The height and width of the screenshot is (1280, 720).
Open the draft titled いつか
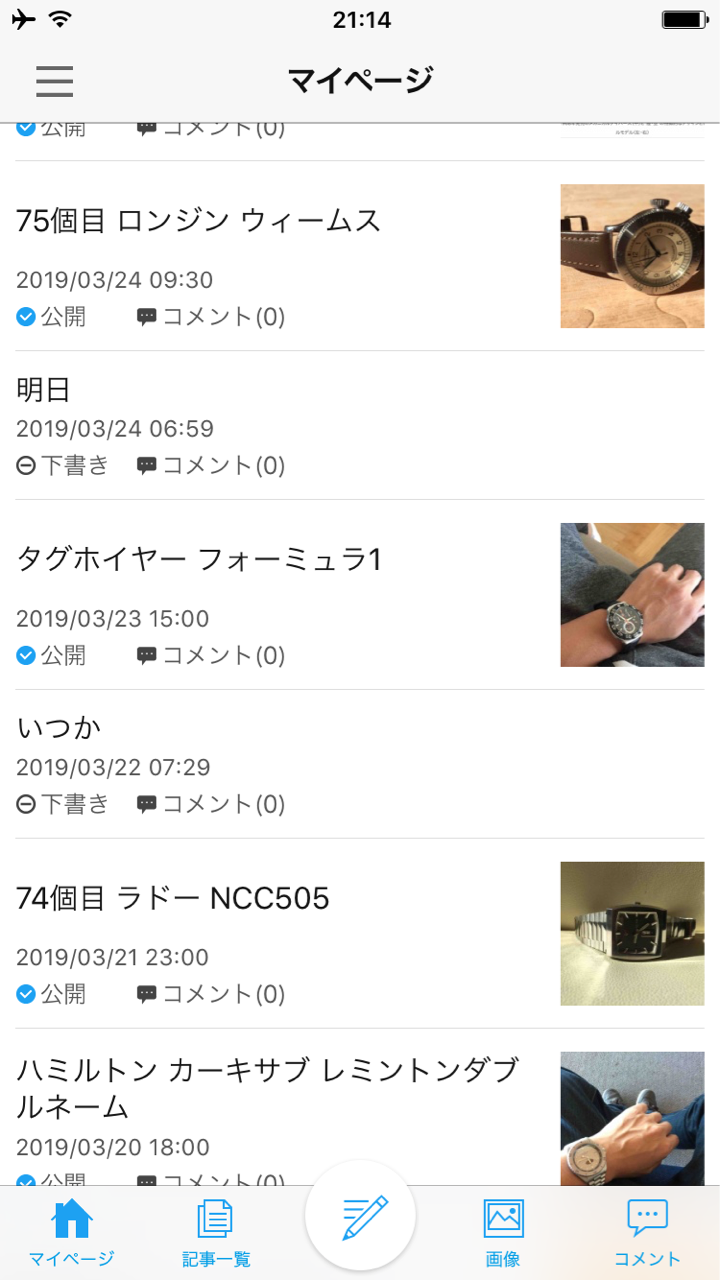[59, 728]
